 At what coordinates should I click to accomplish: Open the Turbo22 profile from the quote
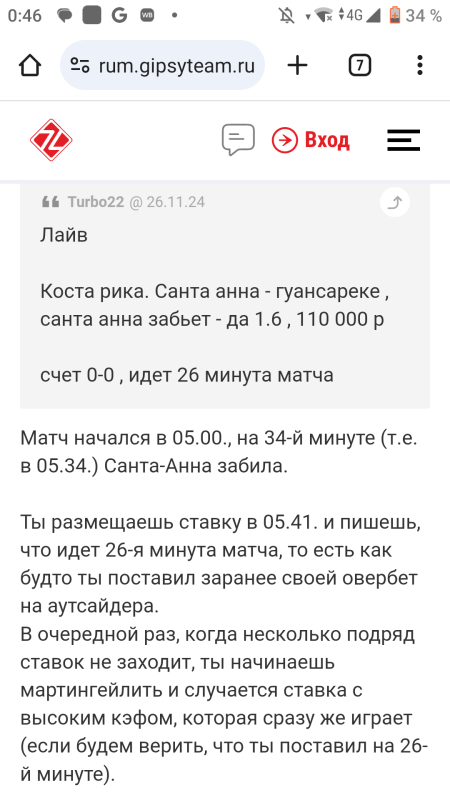(96, 202)
